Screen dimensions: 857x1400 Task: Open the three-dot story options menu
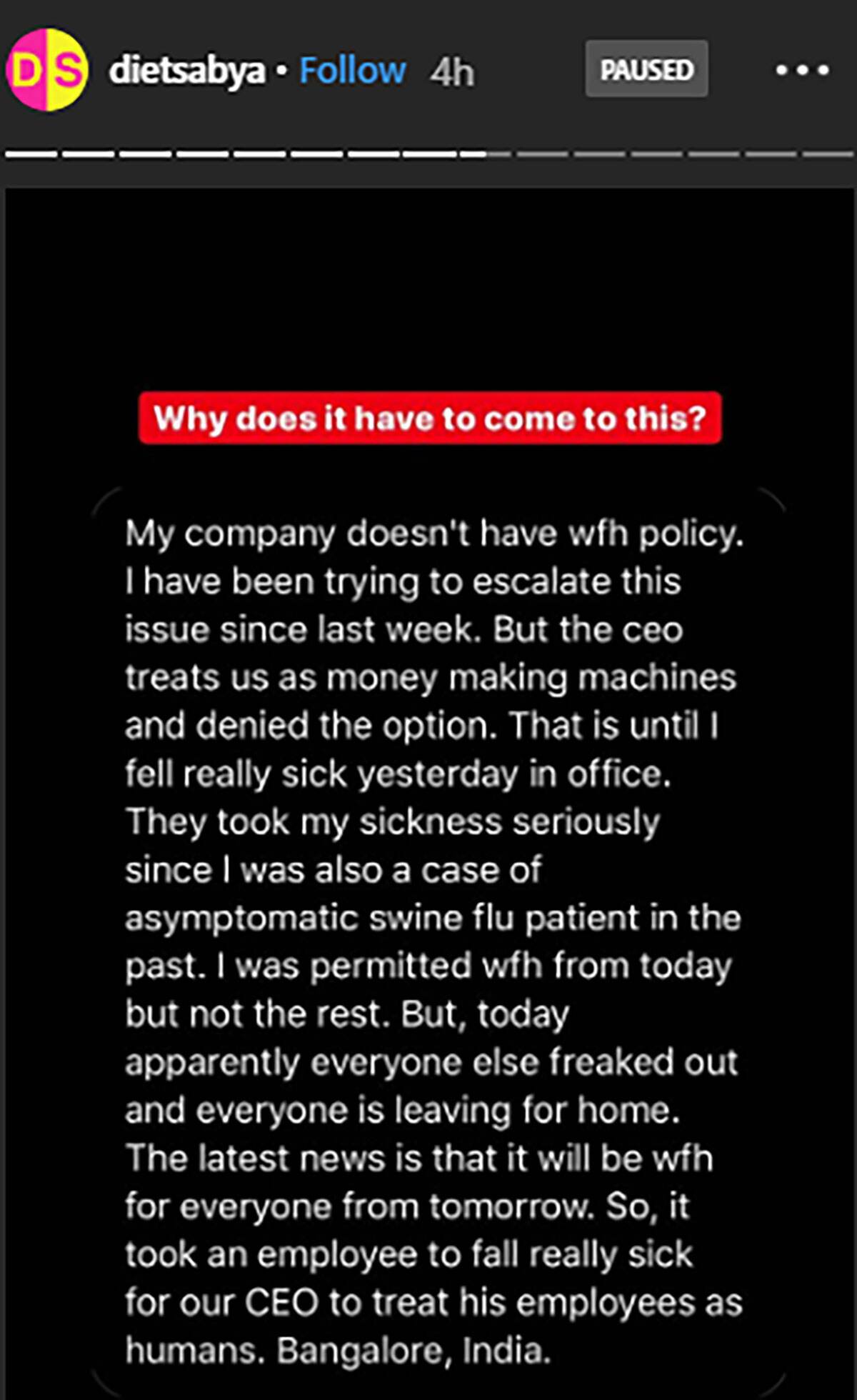coord(802,70)
